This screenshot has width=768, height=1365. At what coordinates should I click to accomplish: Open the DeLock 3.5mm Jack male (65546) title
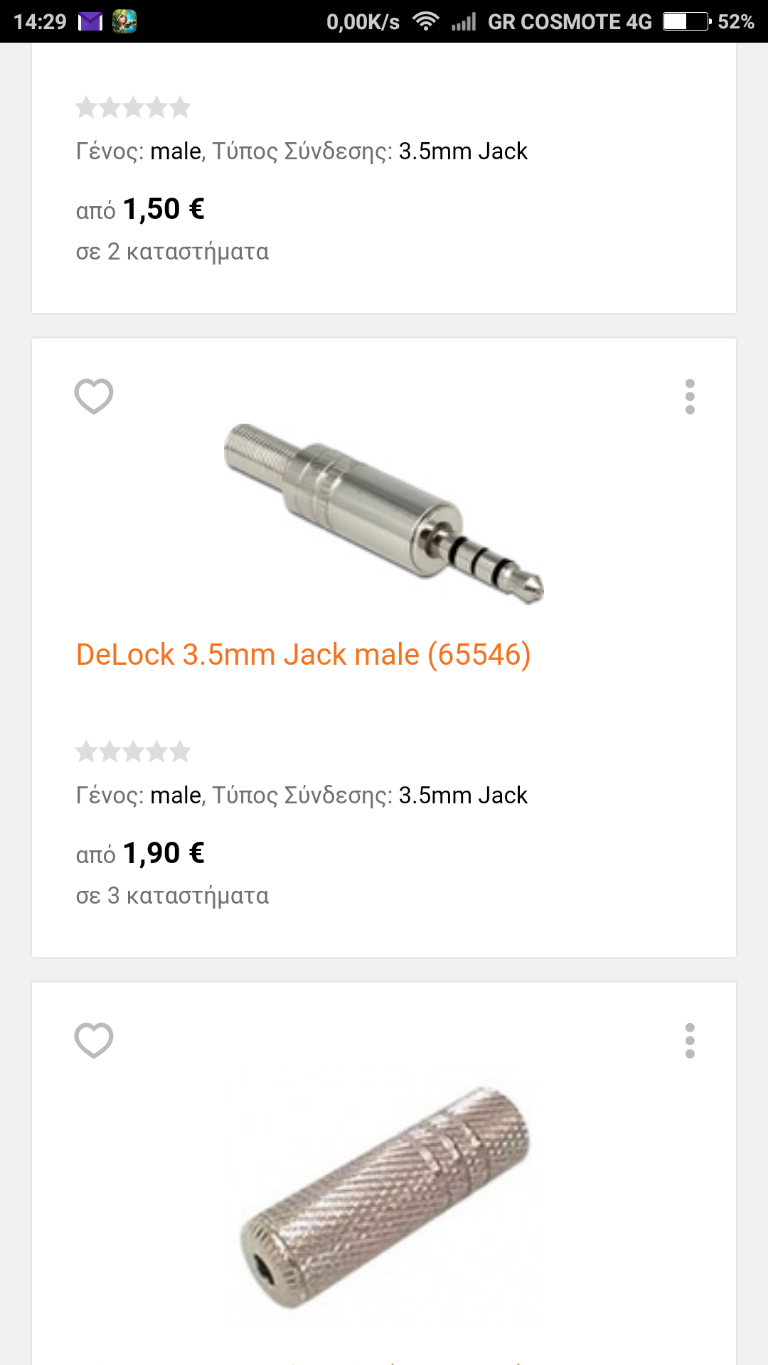[x=303, y=655]
